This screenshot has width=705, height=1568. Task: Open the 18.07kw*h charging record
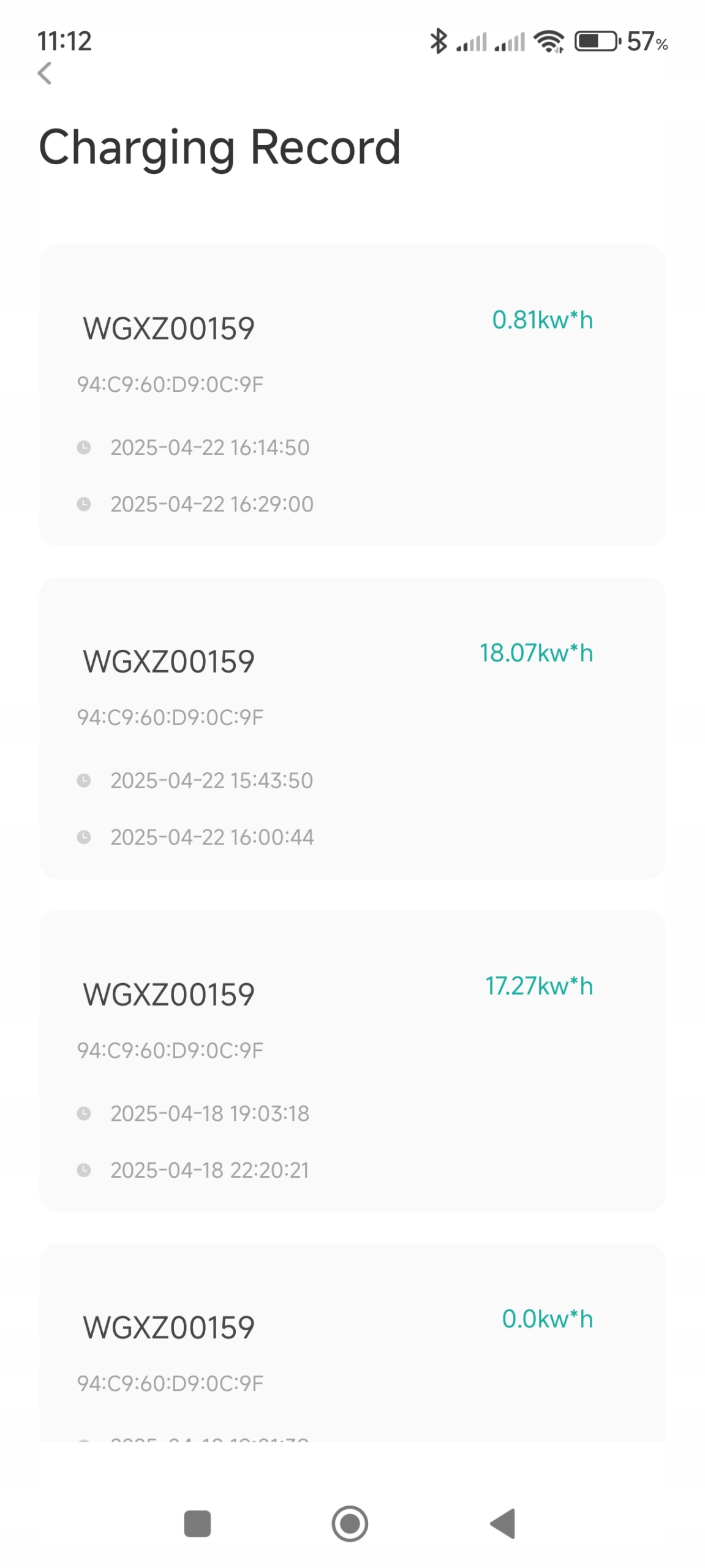click(x=352, y=728)
